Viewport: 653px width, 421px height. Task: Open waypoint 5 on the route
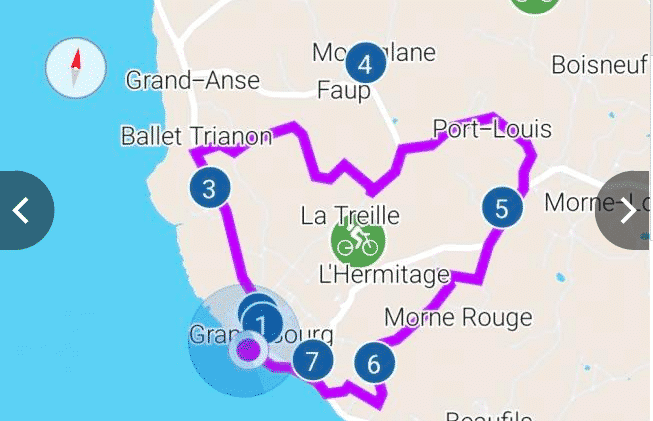[501, 207]
